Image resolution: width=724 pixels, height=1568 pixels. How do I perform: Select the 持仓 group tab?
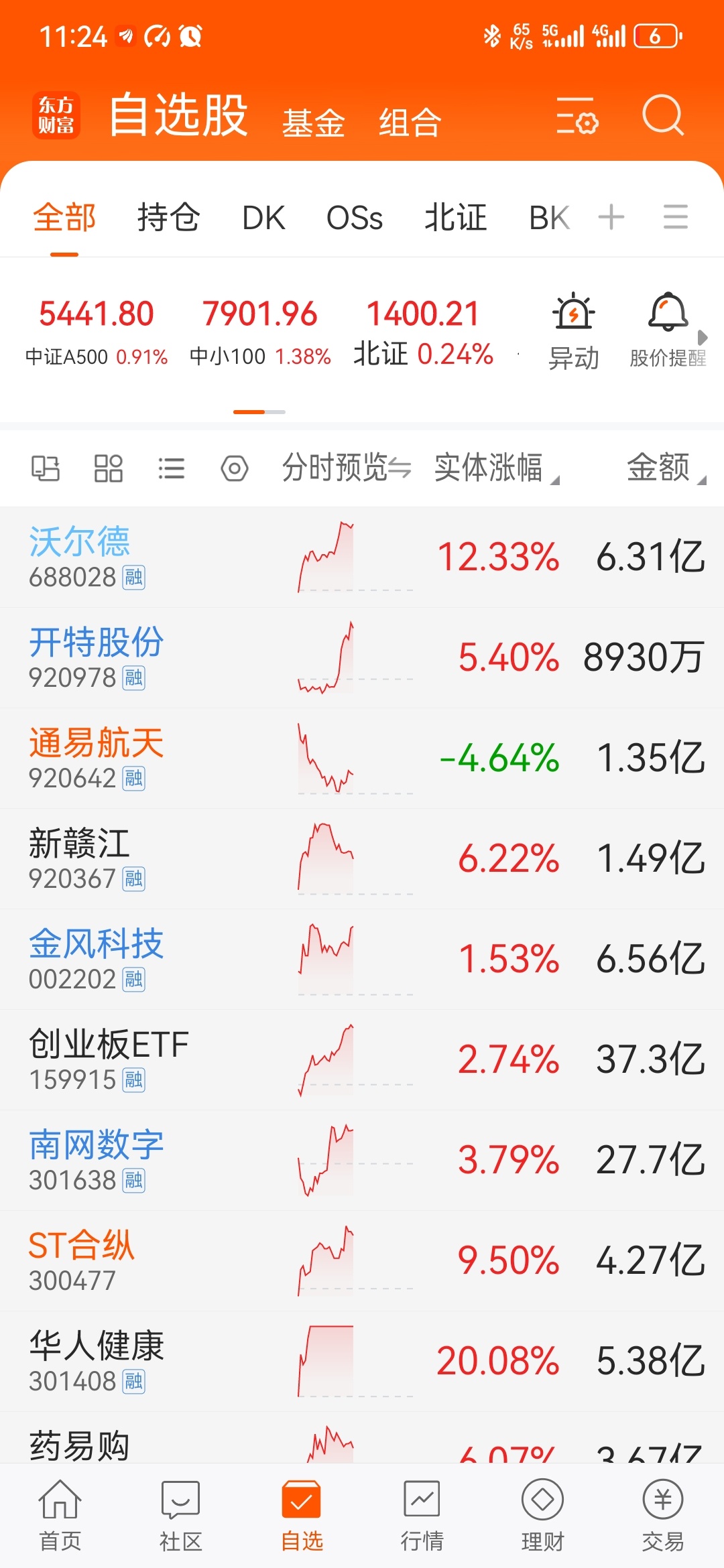(x=168, y=218)
